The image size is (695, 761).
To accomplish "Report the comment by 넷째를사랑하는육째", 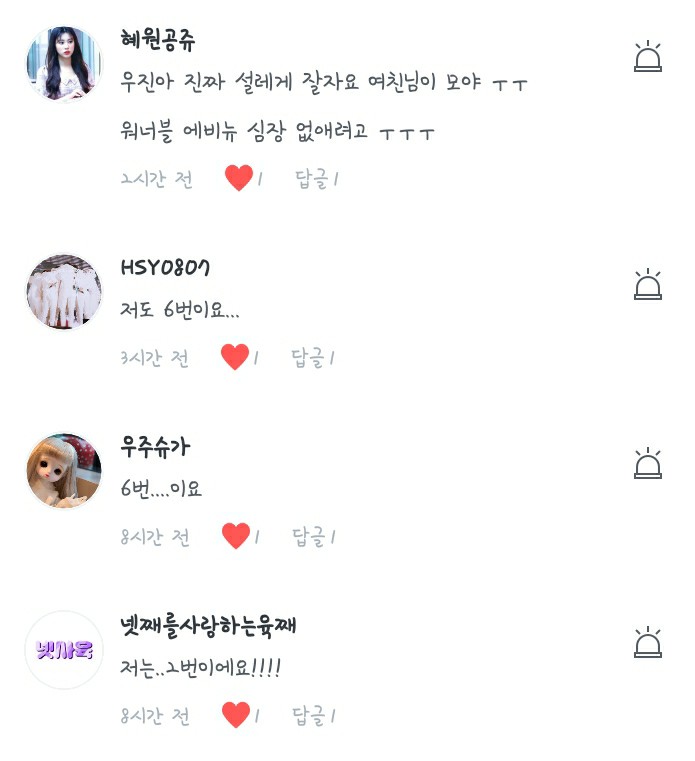I will pos(648,643).
